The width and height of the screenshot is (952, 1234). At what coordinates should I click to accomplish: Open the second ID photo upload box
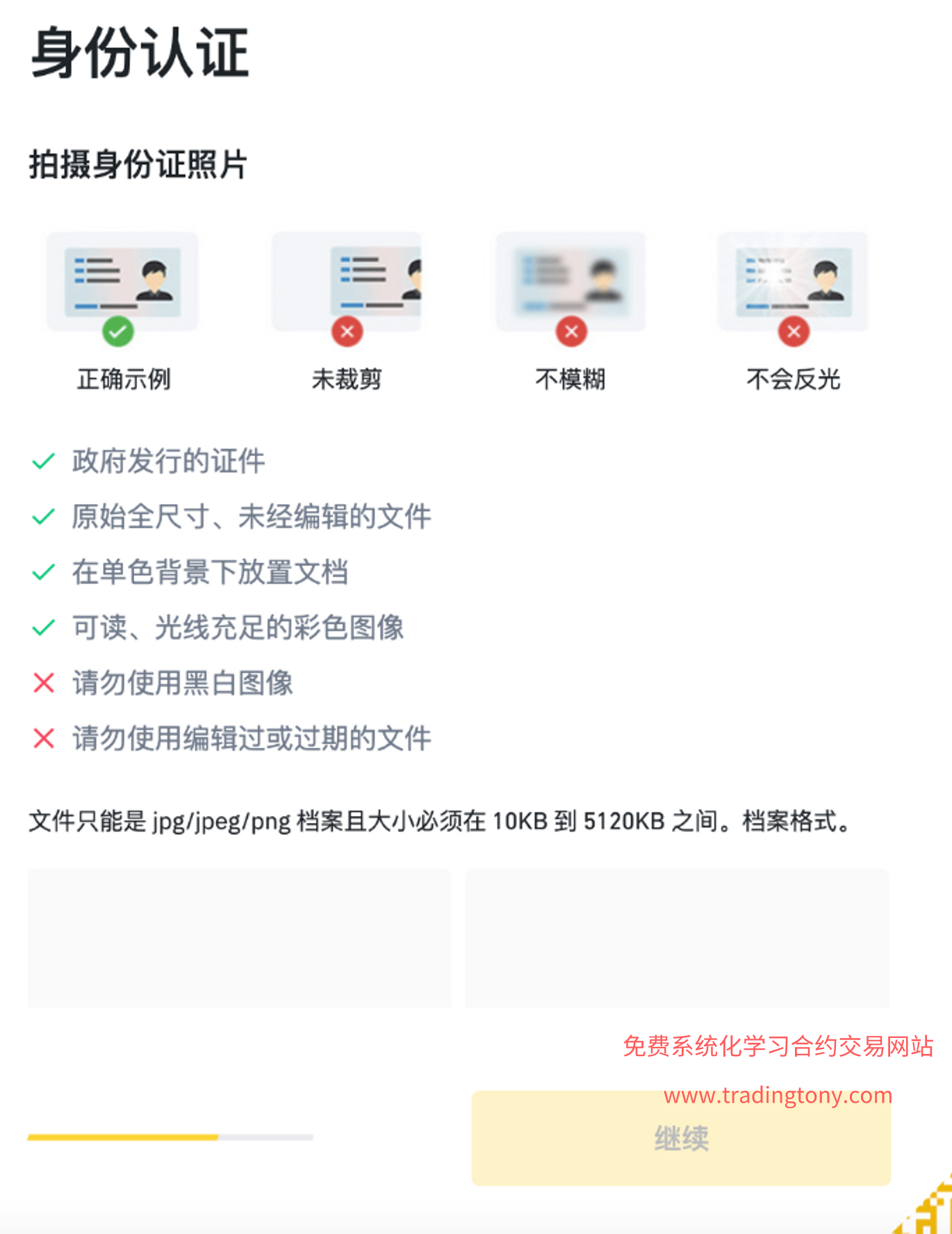pos(677,938)
